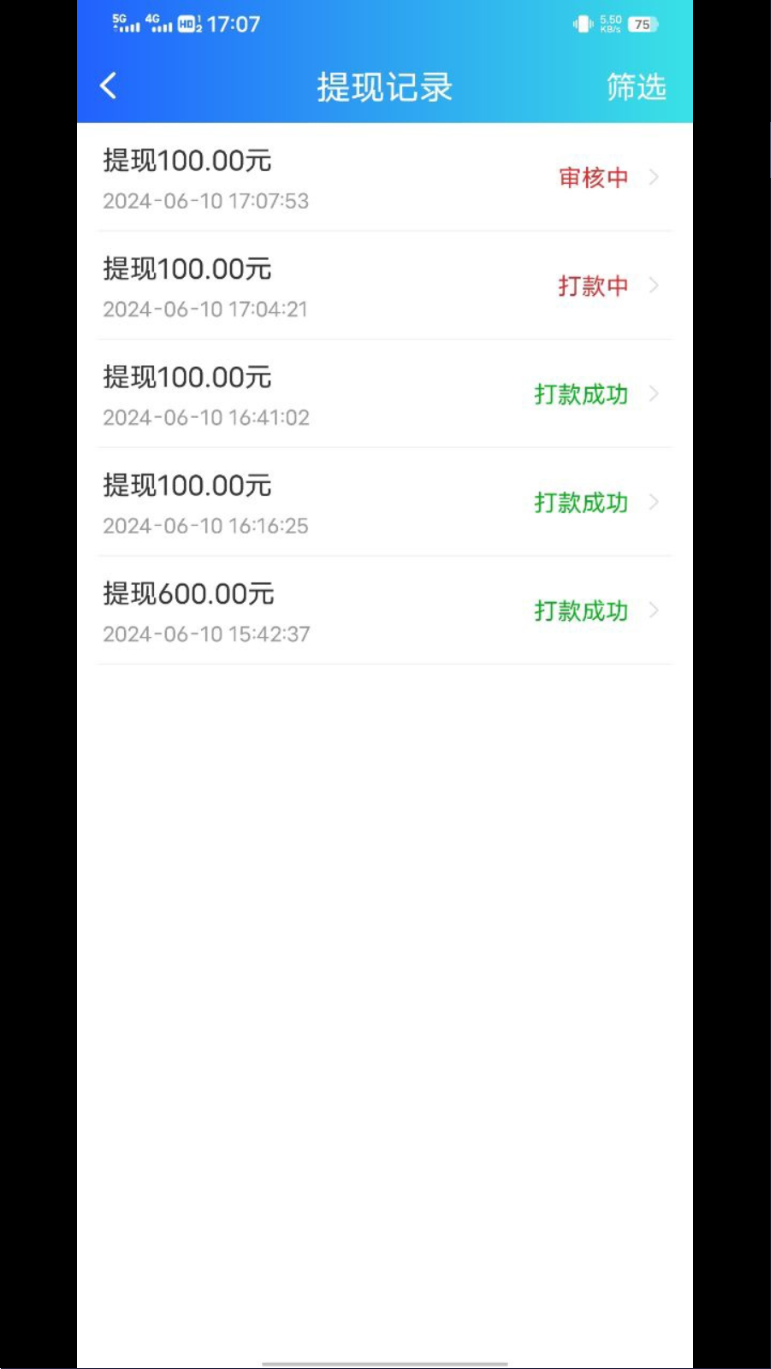Open the 提现600.00元 record details
The width and height of the screenshot is (771, 1369).
click(385, 610)
